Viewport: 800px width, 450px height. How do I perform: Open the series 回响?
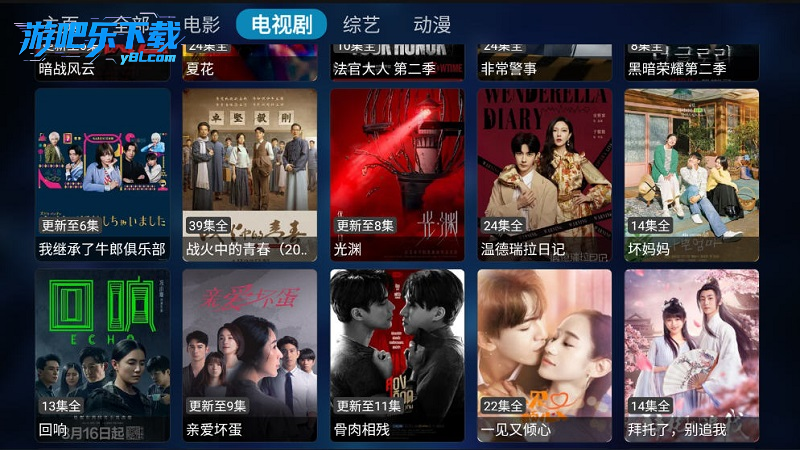pyautogui.click(x=102, y=355)
